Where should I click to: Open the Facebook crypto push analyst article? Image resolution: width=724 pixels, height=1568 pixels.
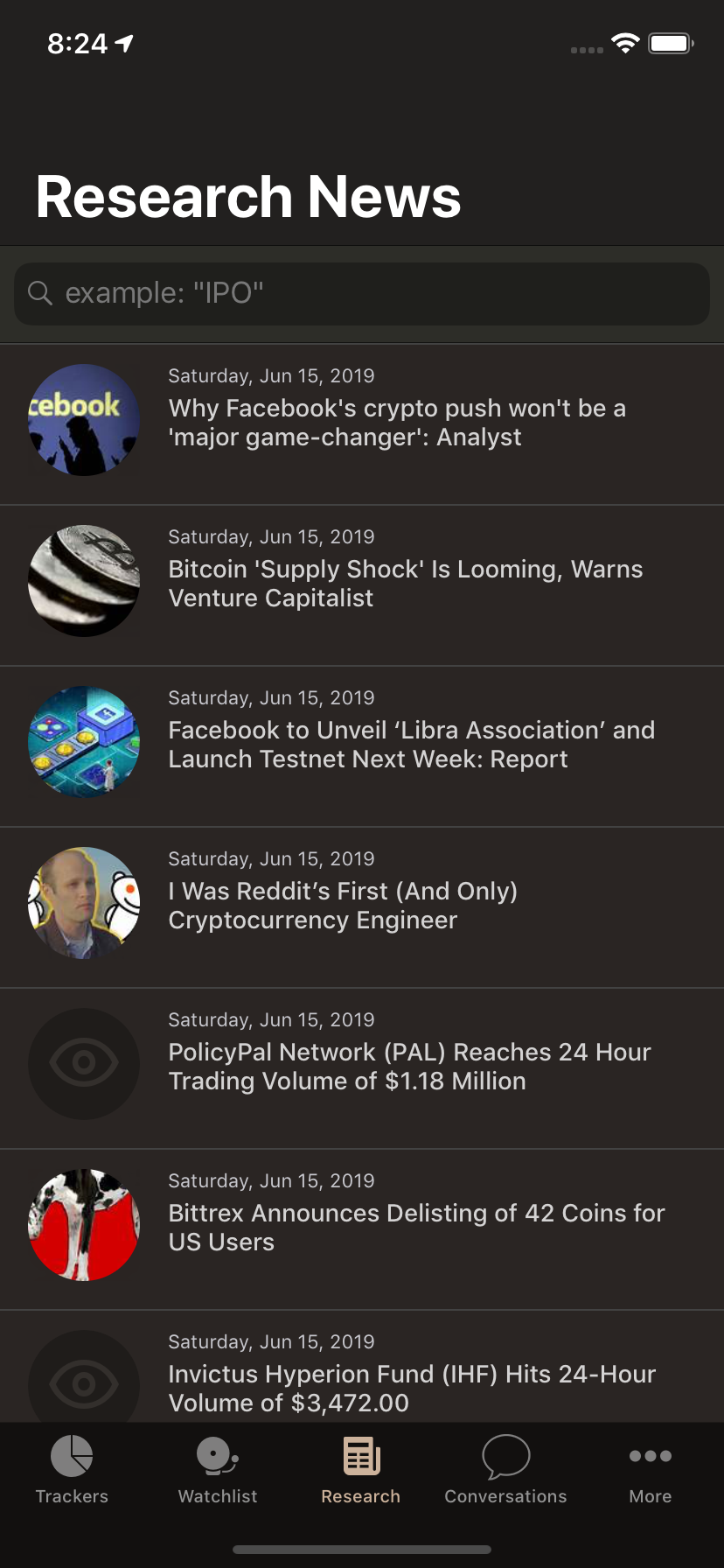click(397, 423)
